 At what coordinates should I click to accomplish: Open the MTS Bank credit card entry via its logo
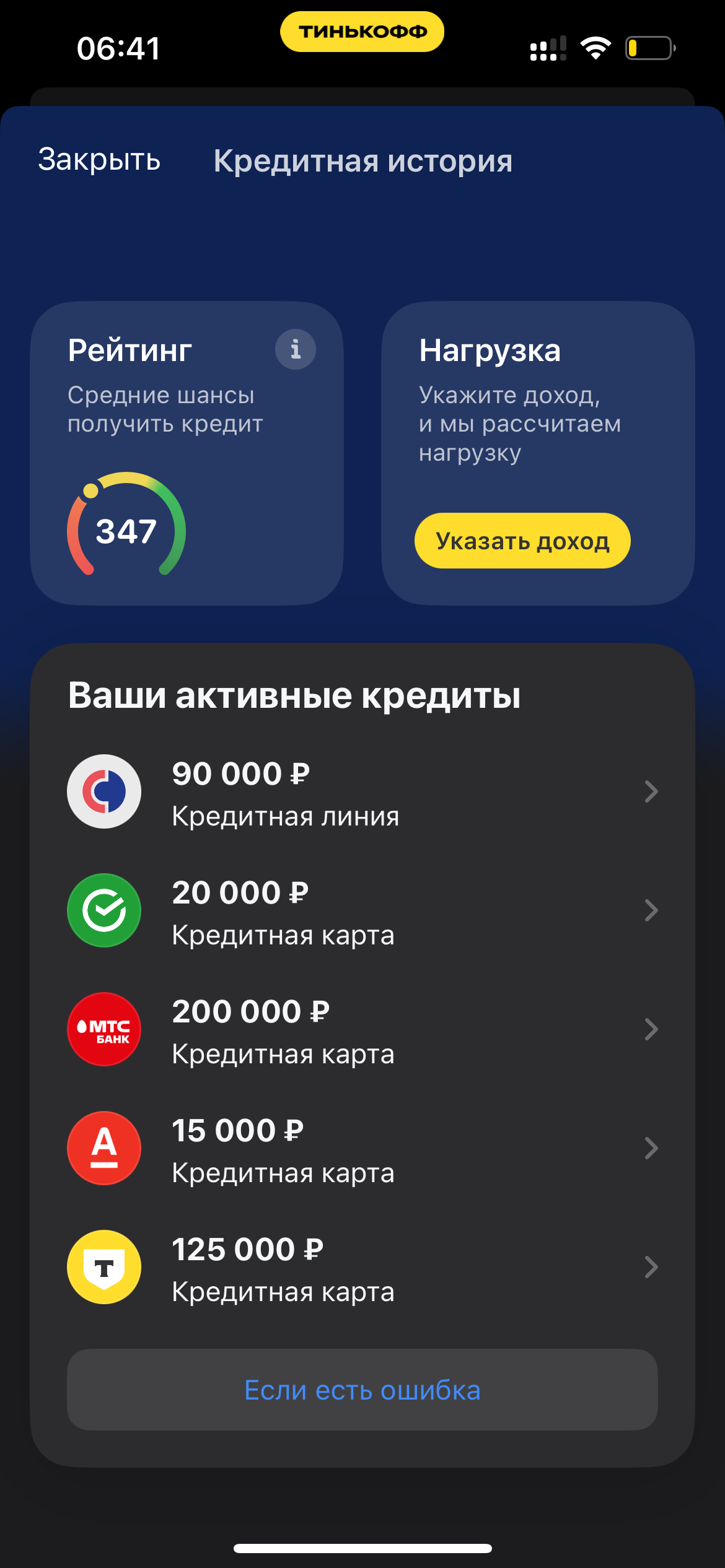click(103, 1029)
